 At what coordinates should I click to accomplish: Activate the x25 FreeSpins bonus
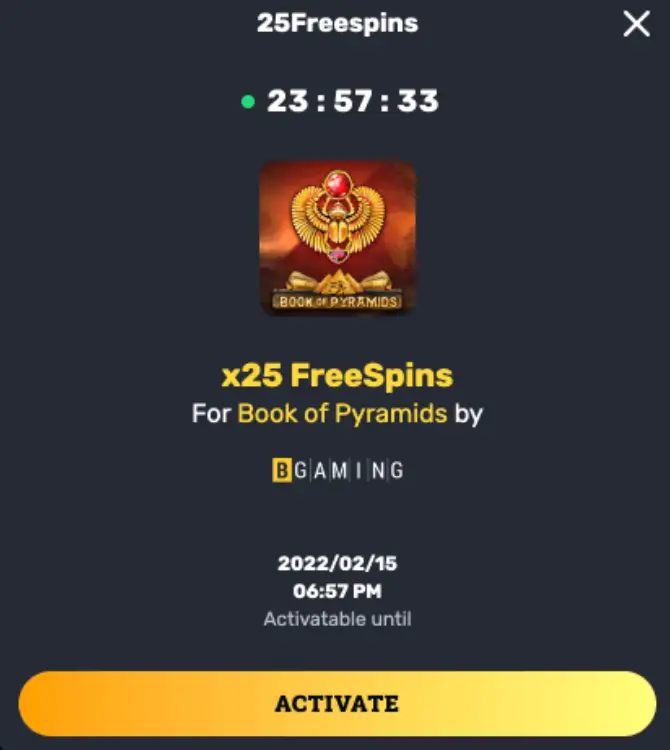click(x=336, y=703)
